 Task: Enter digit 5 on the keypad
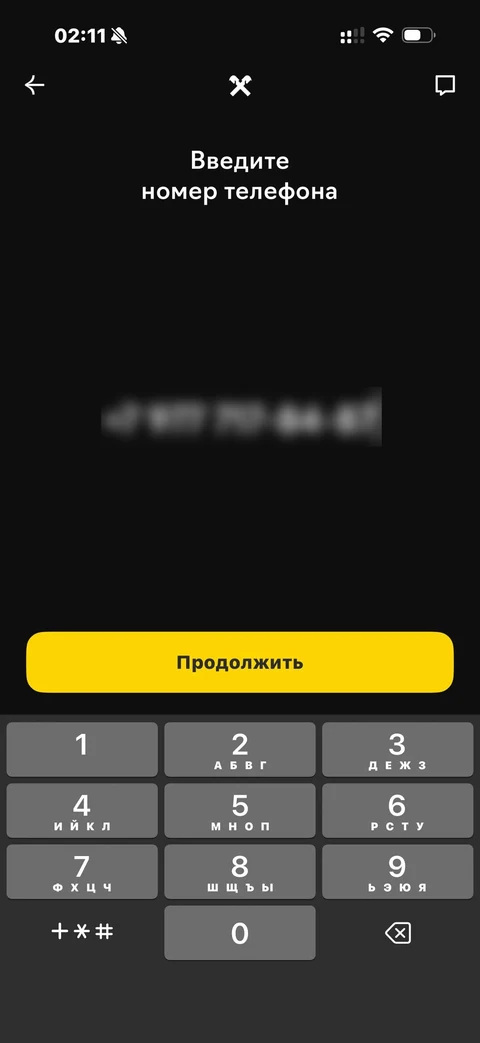(240, 811)
